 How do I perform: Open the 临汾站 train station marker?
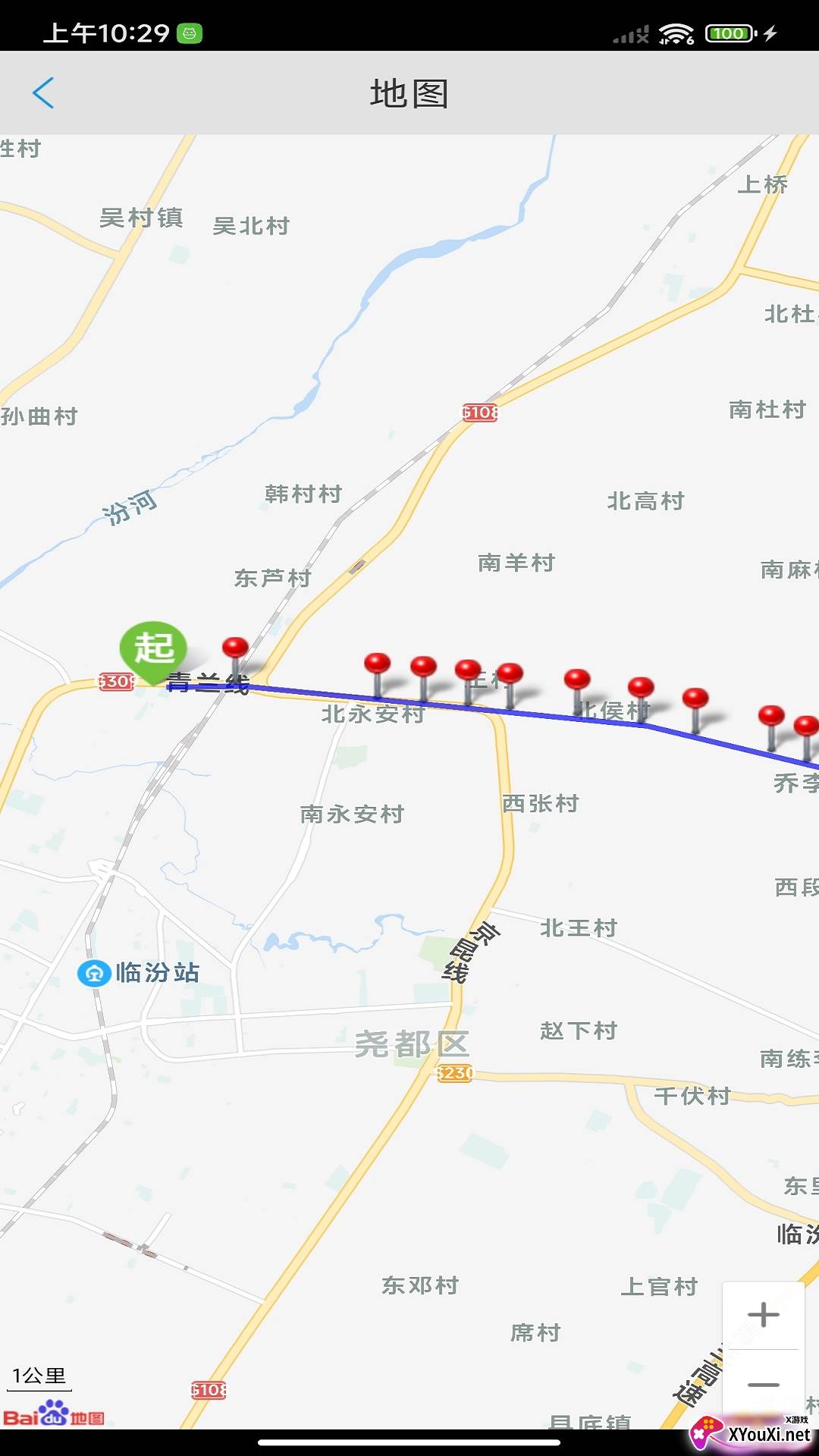[x=94, y=973]
